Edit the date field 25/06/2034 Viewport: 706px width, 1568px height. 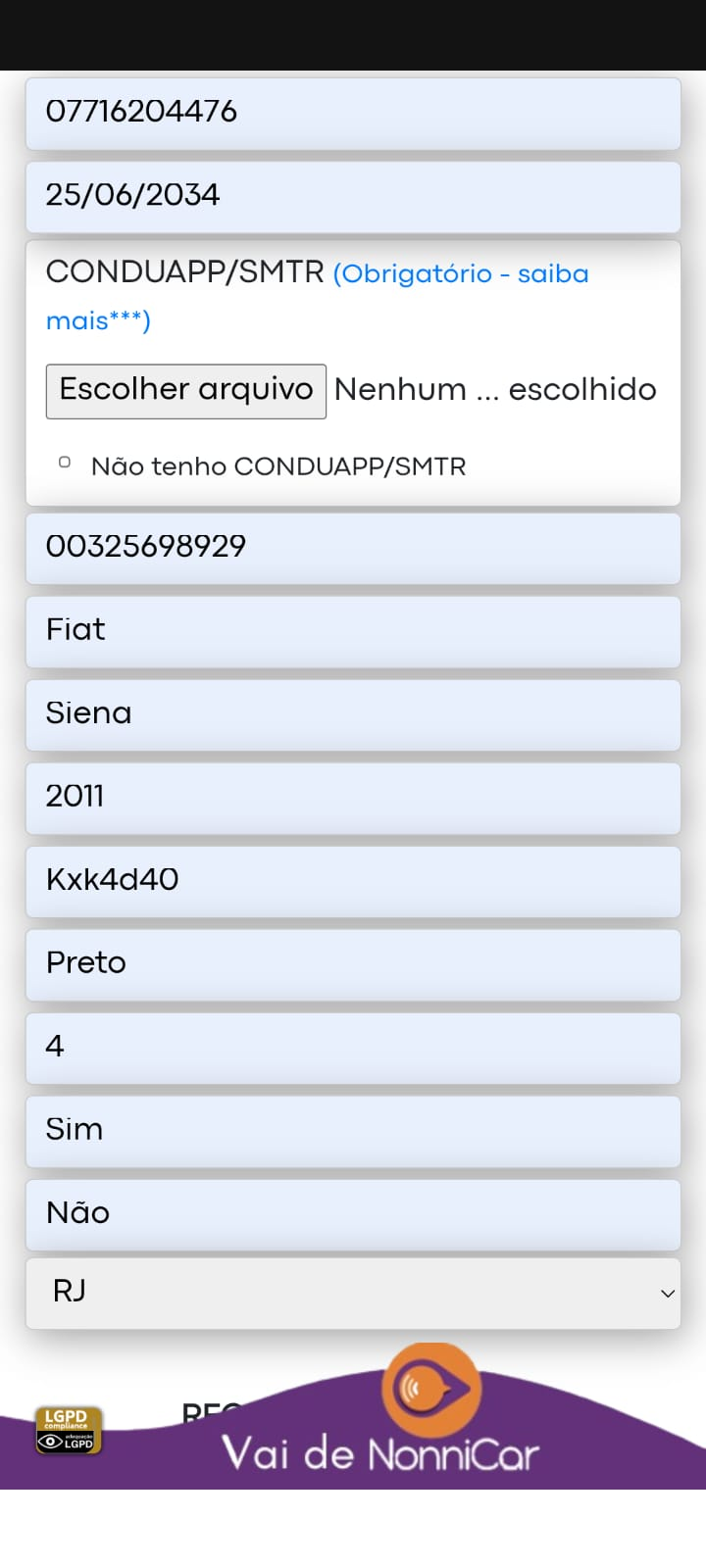pyautogui.click(x=353, y=196)
